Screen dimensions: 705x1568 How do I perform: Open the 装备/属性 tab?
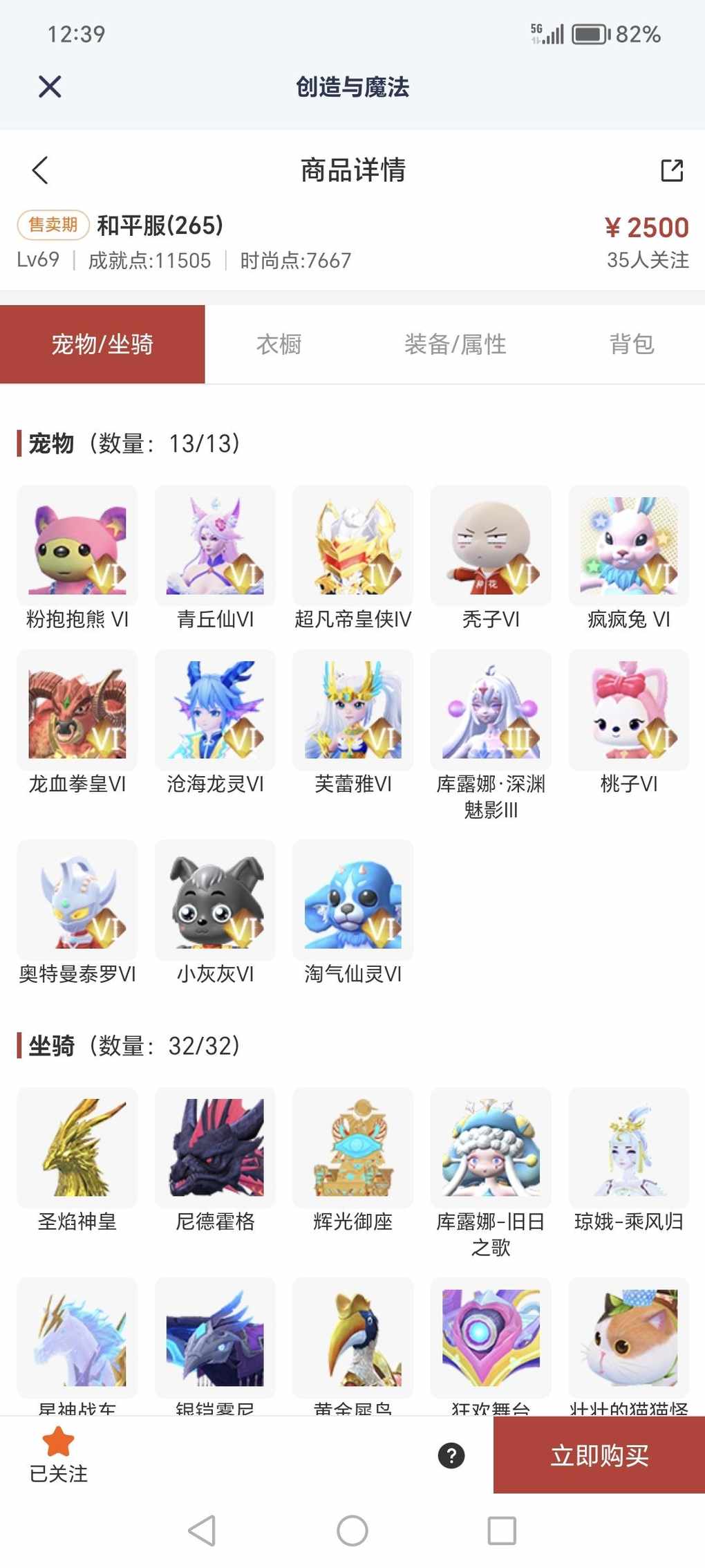(455, 344)
